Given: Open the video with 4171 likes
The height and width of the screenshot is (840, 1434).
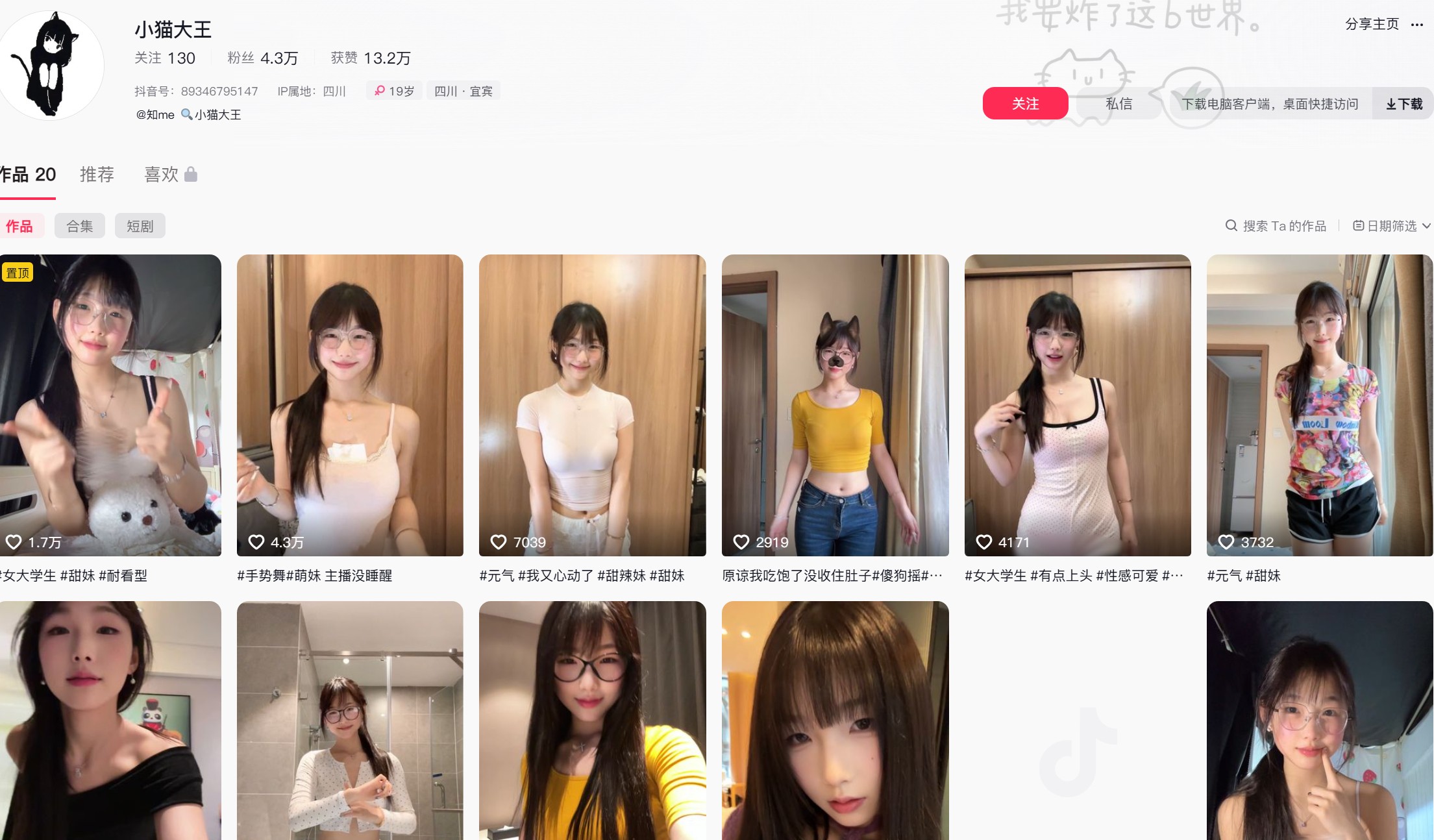Looking at the screenshot, I should [1078, 405].
